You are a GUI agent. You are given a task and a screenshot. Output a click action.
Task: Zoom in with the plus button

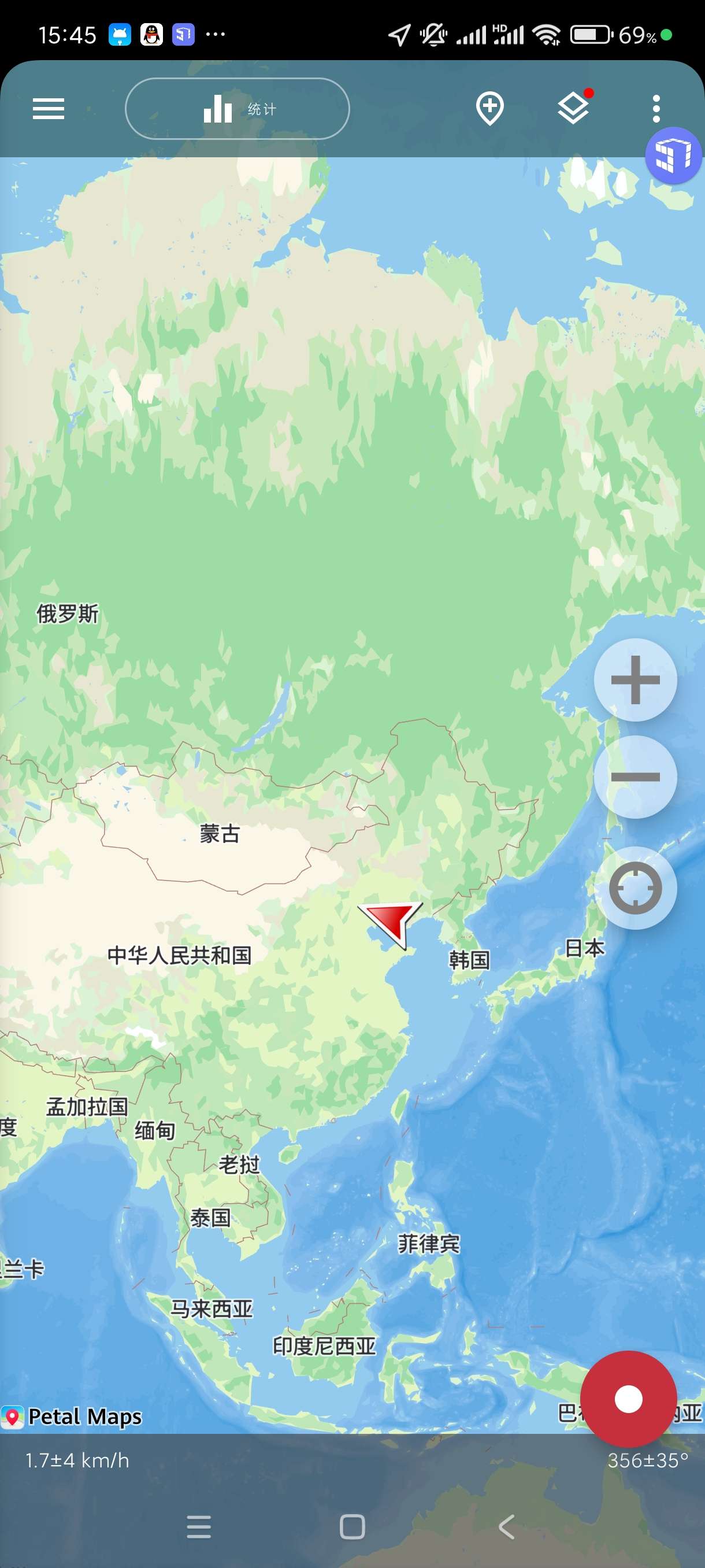[635, 680]
